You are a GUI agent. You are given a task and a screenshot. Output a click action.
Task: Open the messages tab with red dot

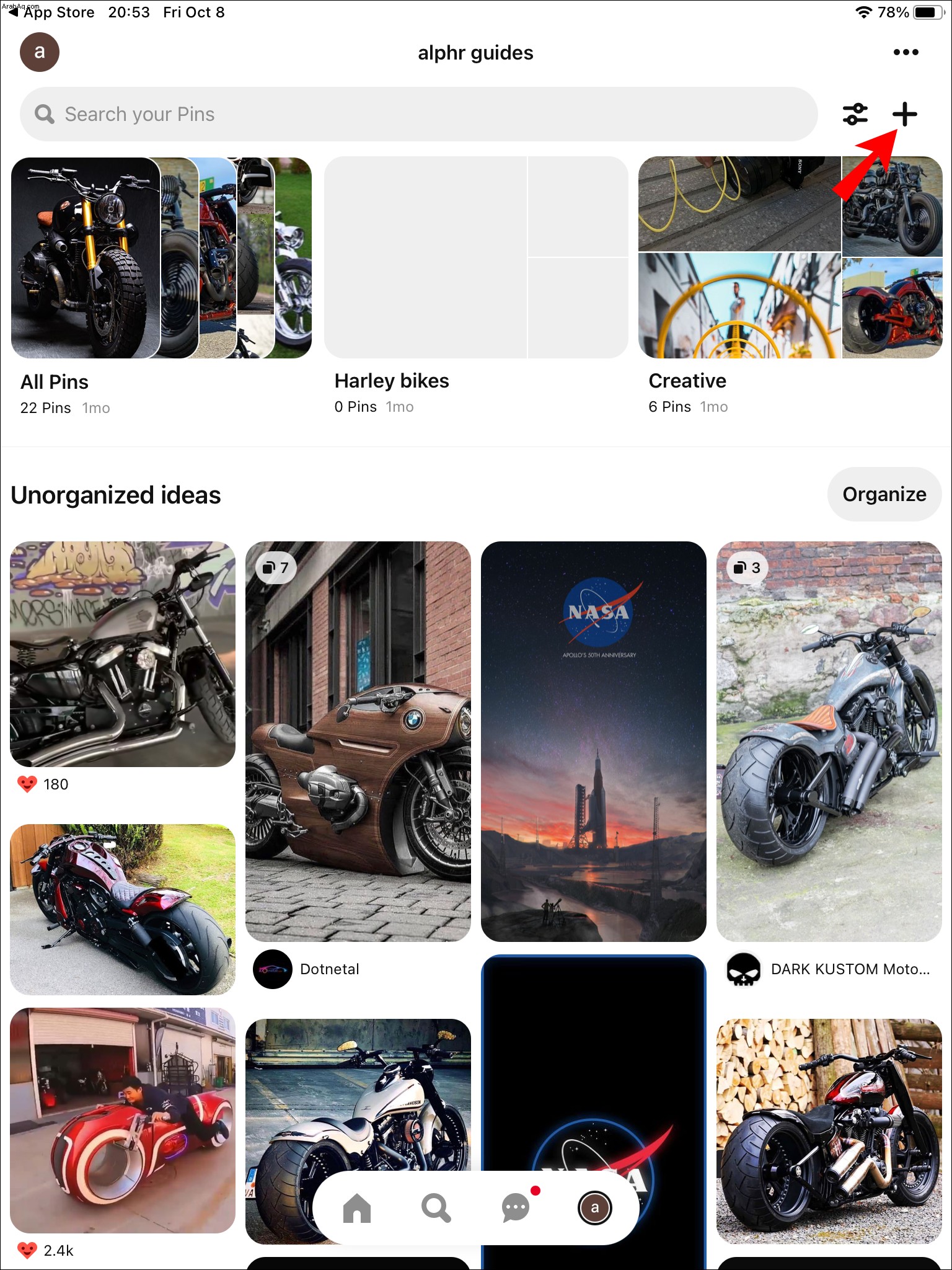[516, 1208]
